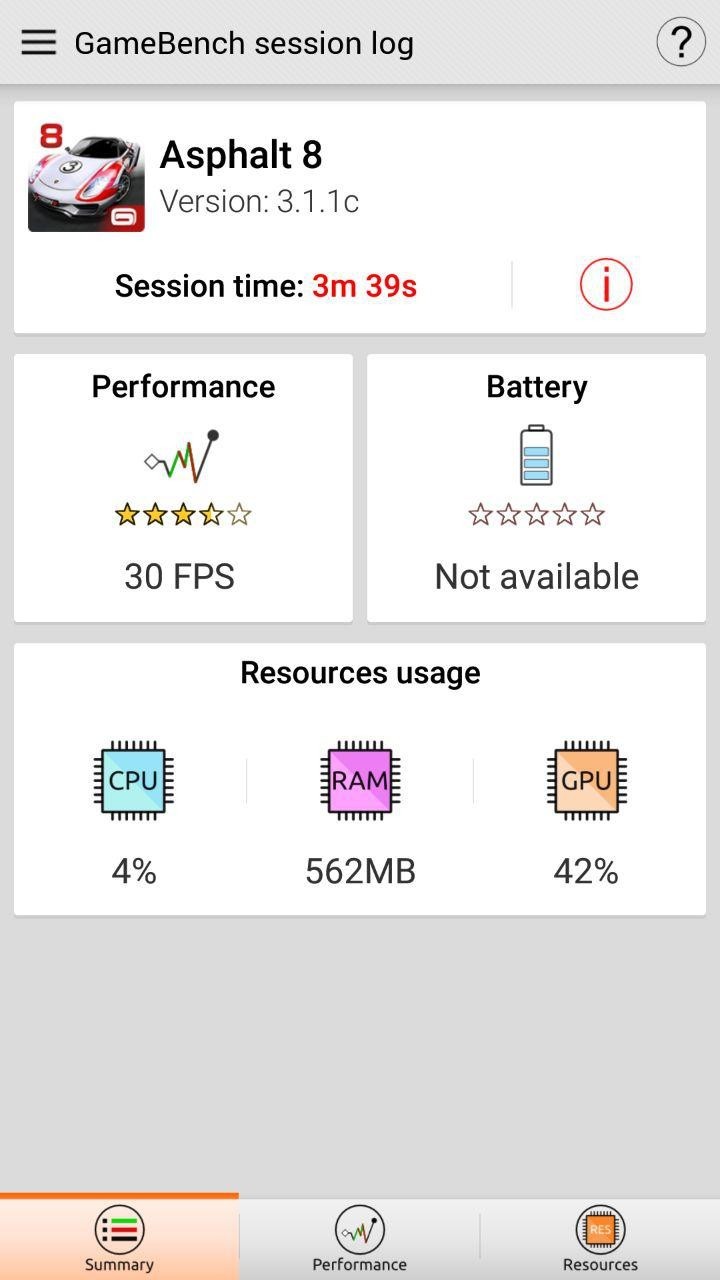Open the Resources usage card
This screenshot has width=720, height=1280.
360,779
